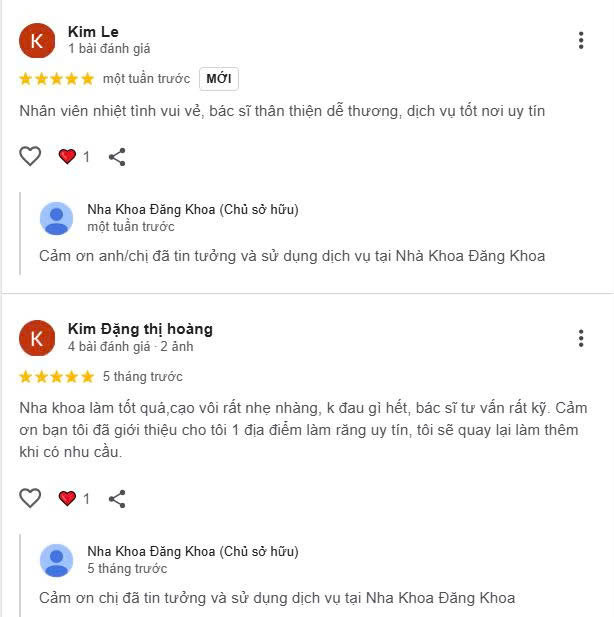Open overflow menu on Kim Le's review
614x617 pixels.
click(580, 41)
